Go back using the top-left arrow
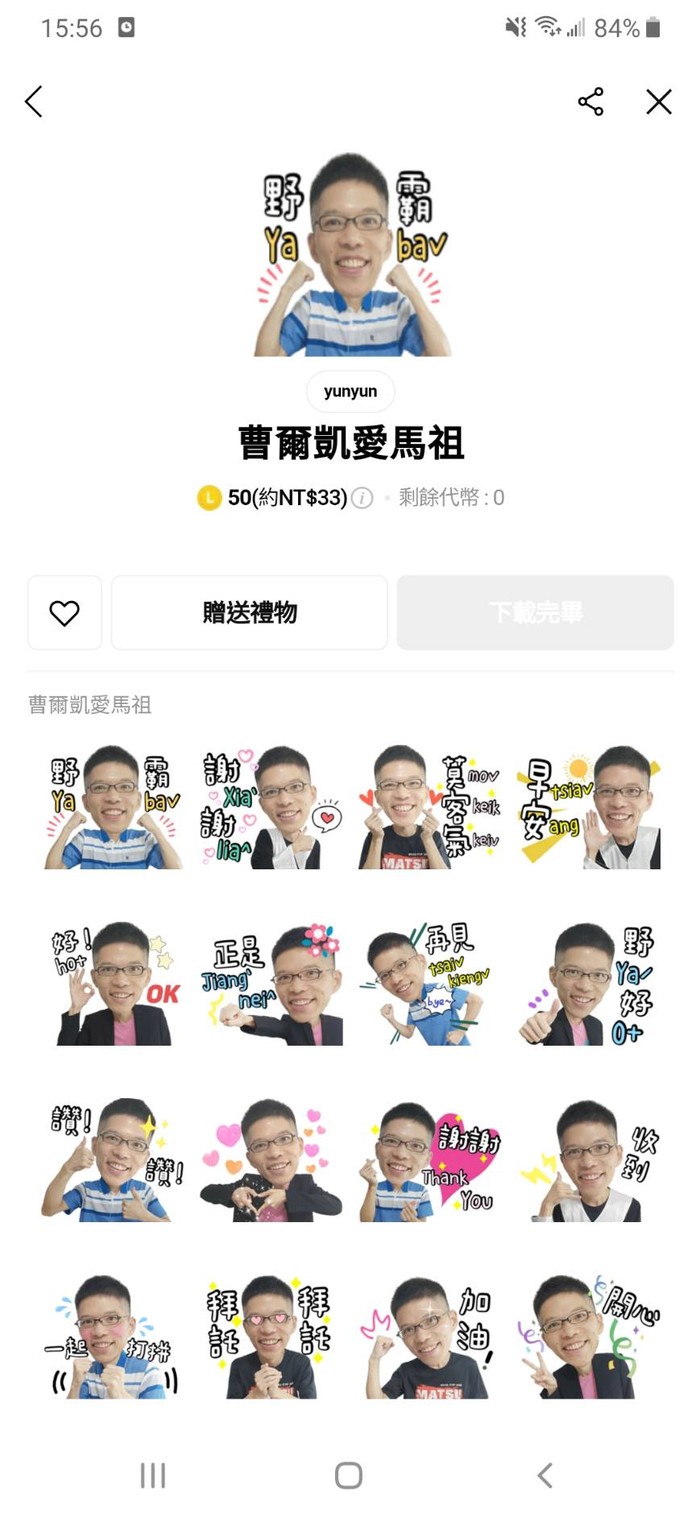Image resolution: width=700 pixels, height=1517 pixels. pyautogui.click(x=34, y=101)
